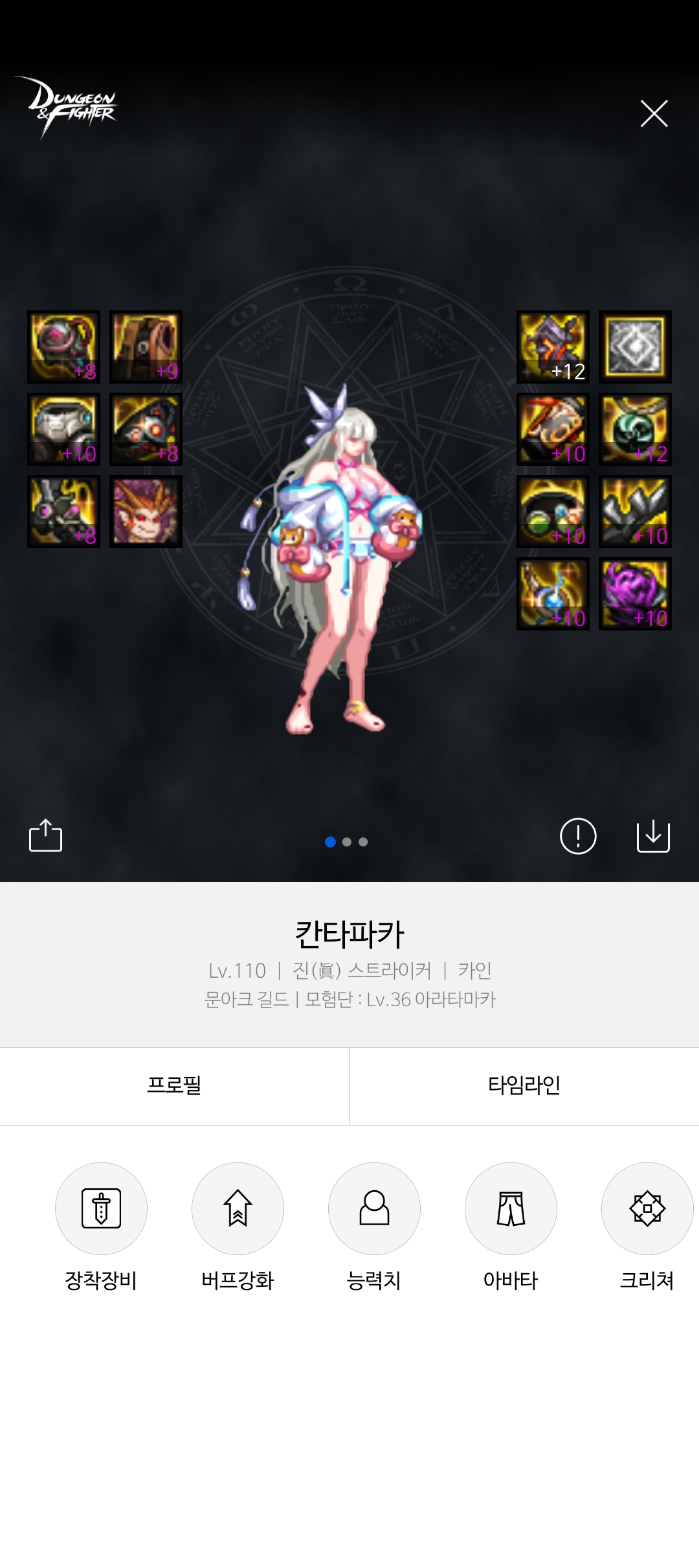The width and height of the screenshot is (699, 1555).
Task: Open 아바타 avatar section
Action: pos(511,1208)
